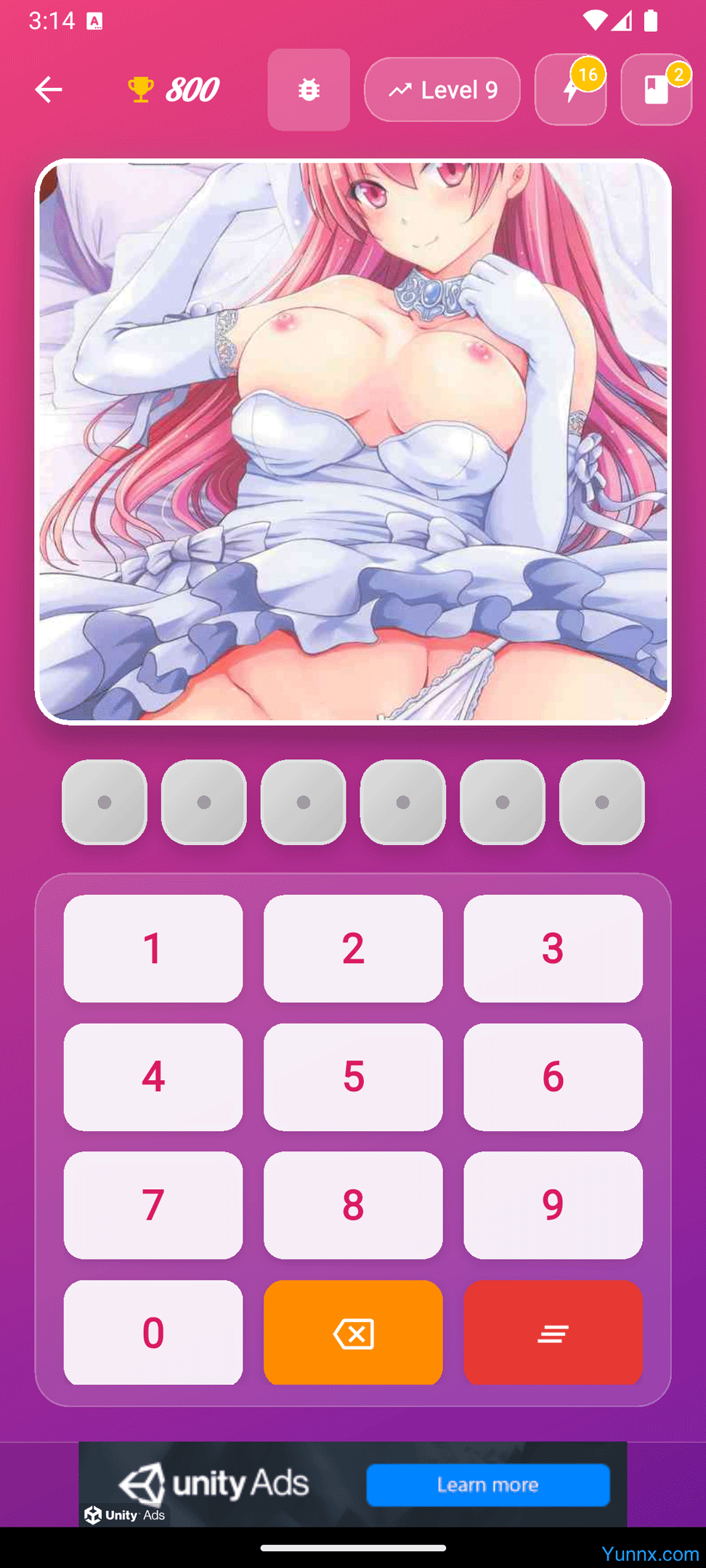
Task: Open the book icon with 2 badge
Action: (656, 90)
